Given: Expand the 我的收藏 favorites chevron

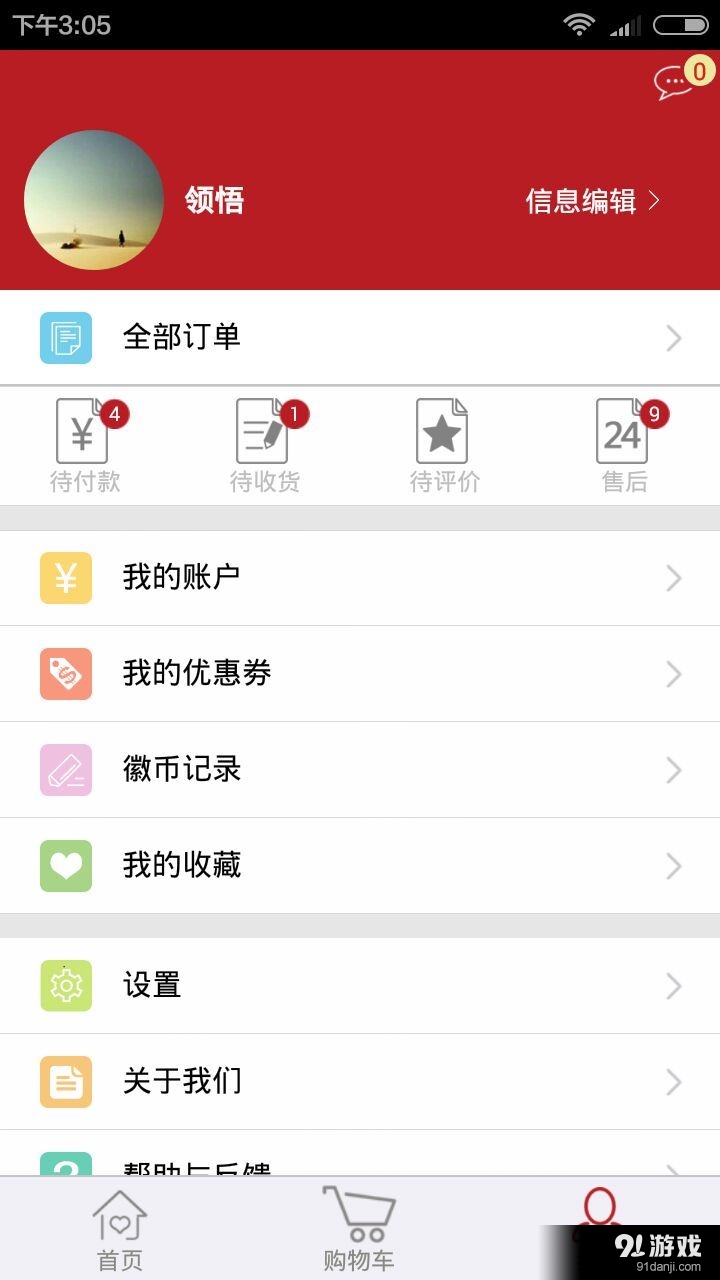Looking at the screenshot, I should click(x=674, y=866).
